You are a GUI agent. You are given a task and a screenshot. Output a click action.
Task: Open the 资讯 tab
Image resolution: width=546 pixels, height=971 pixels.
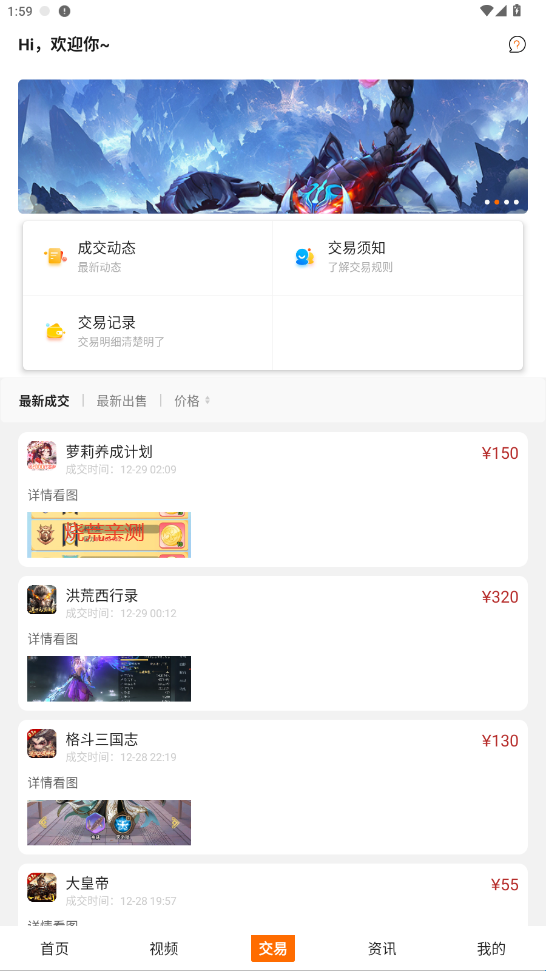tap(382, 948)
